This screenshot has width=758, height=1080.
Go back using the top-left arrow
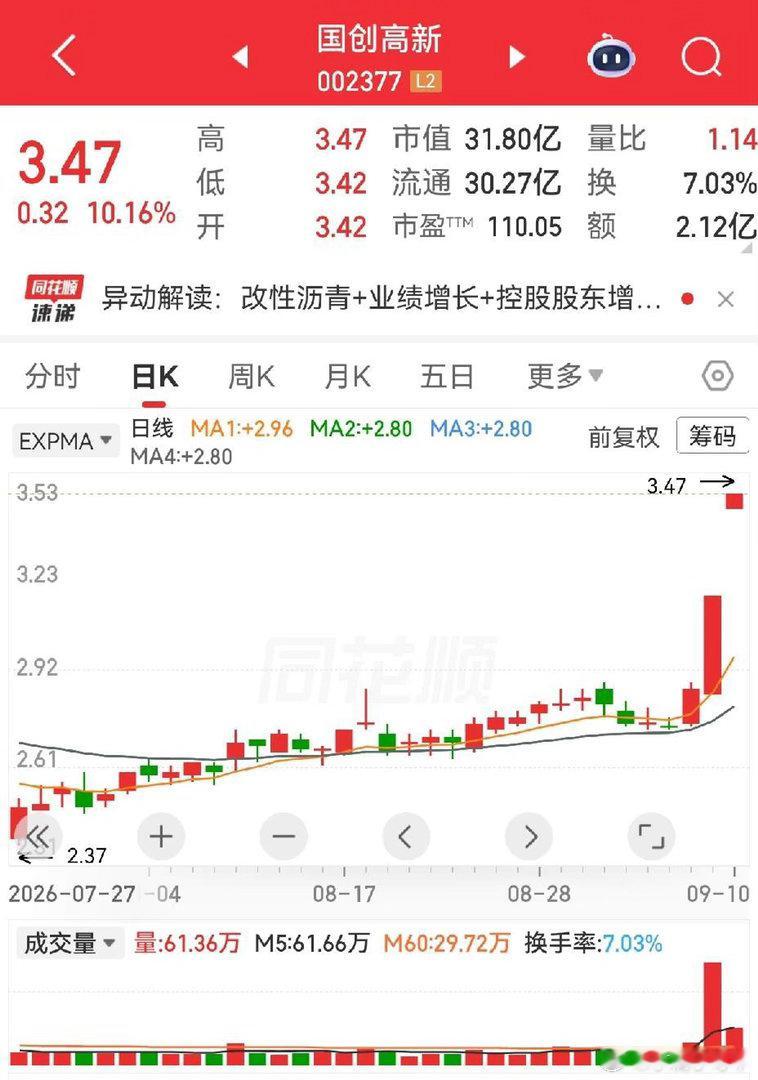click(63, 55)
